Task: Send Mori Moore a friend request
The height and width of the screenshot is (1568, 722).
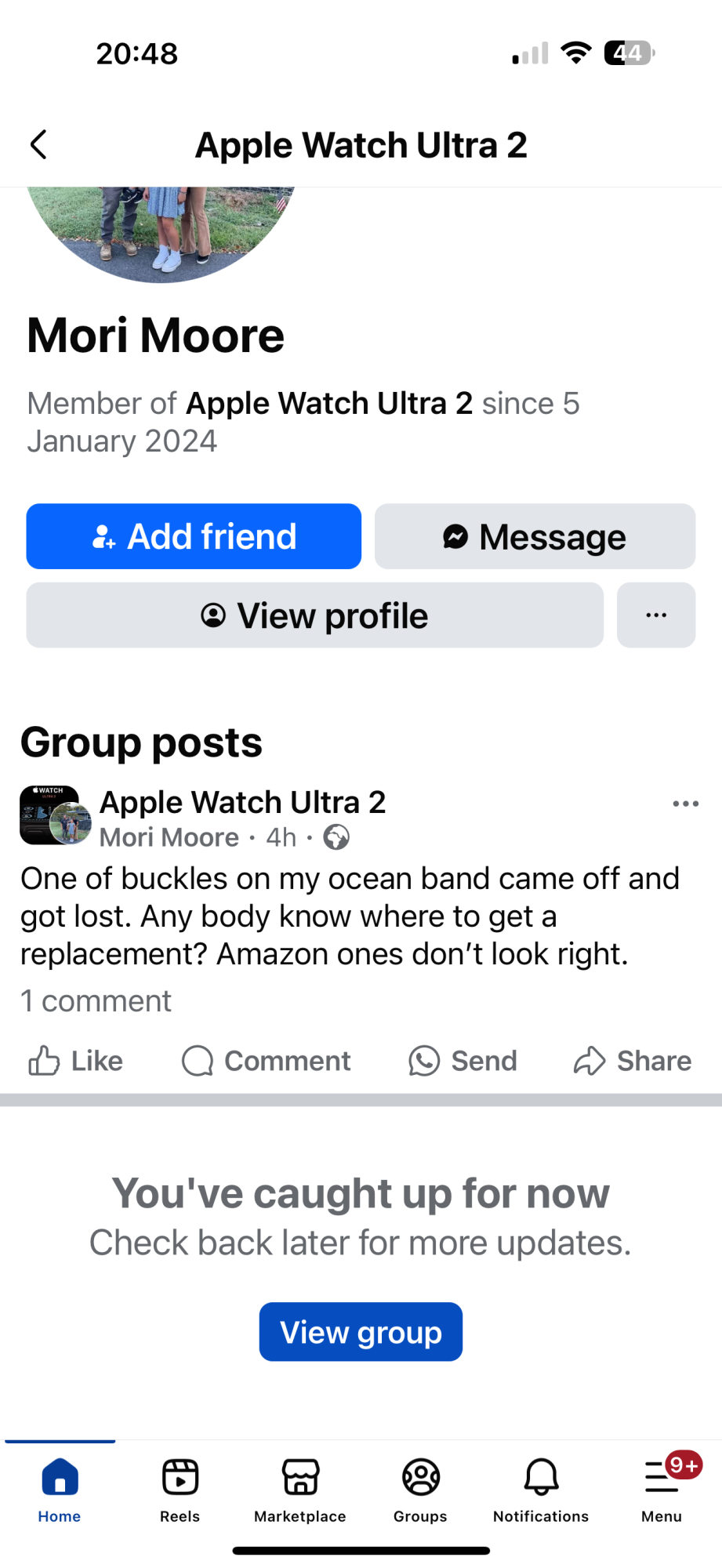Action: [x=194, y=537]
